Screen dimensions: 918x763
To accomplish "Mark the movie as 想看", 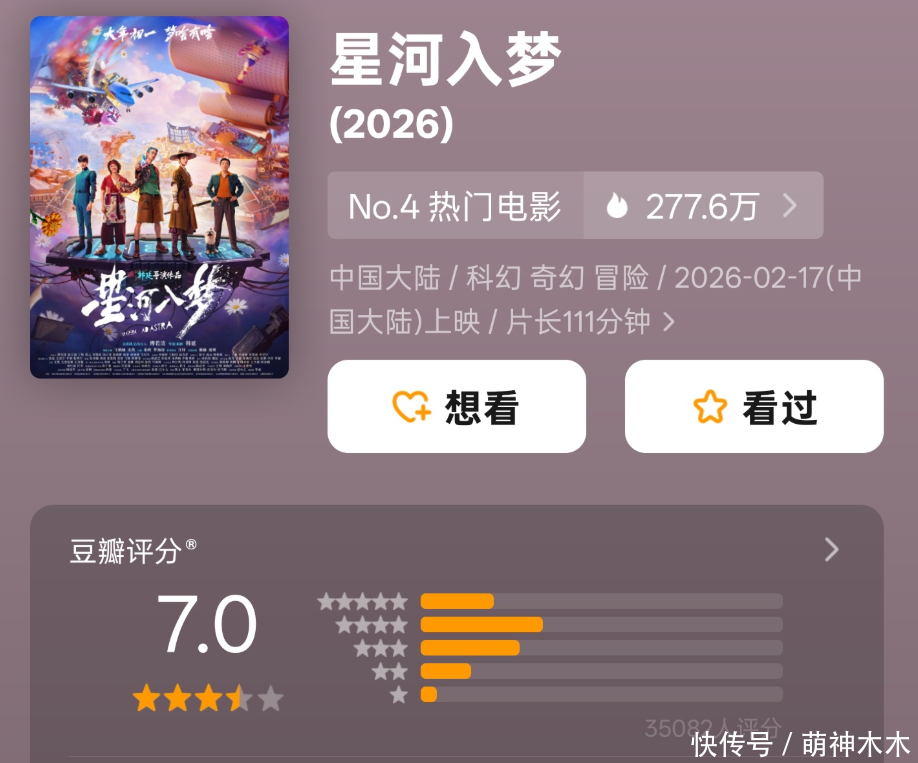I will (456, 407).
